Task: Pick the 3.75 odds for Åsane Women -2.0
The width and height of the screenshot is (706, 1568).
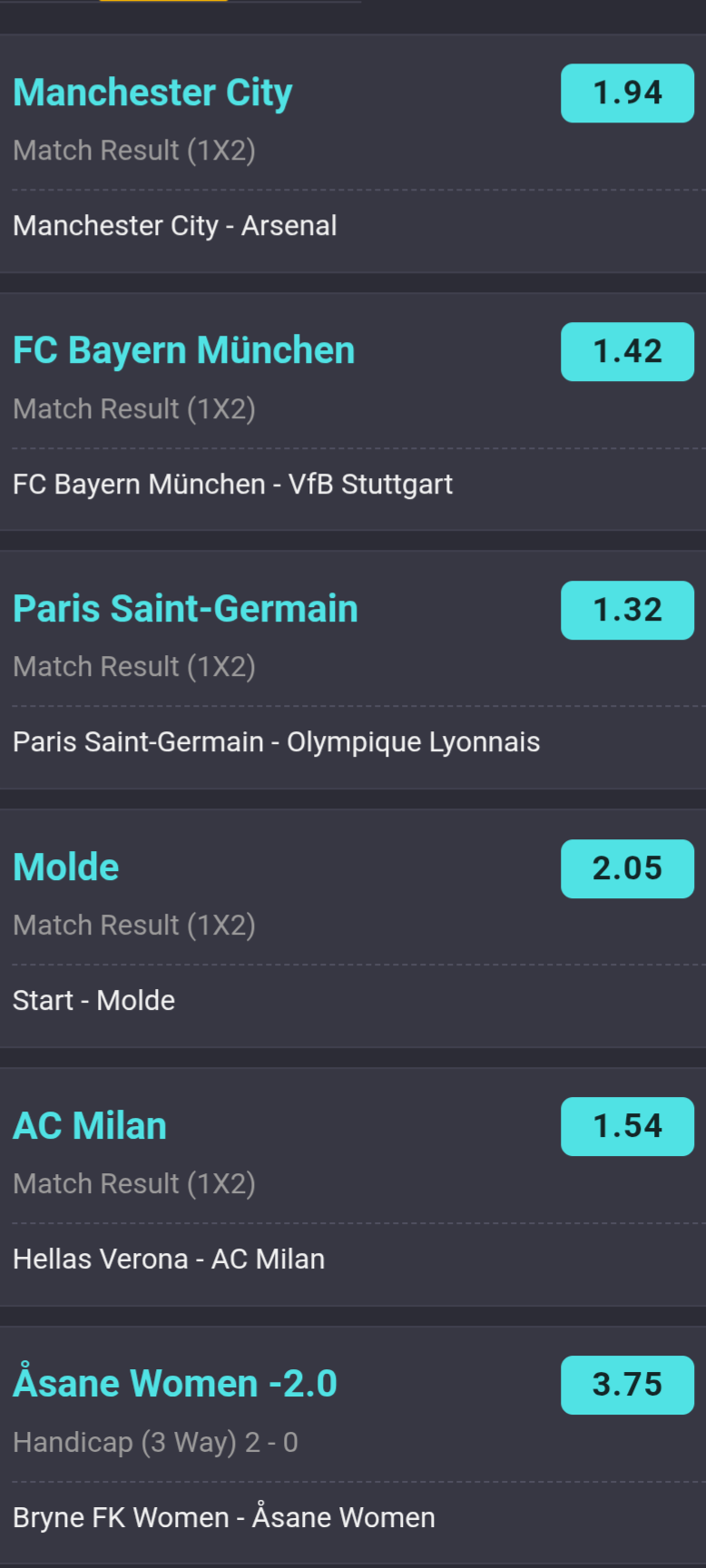Action: 627,1385
